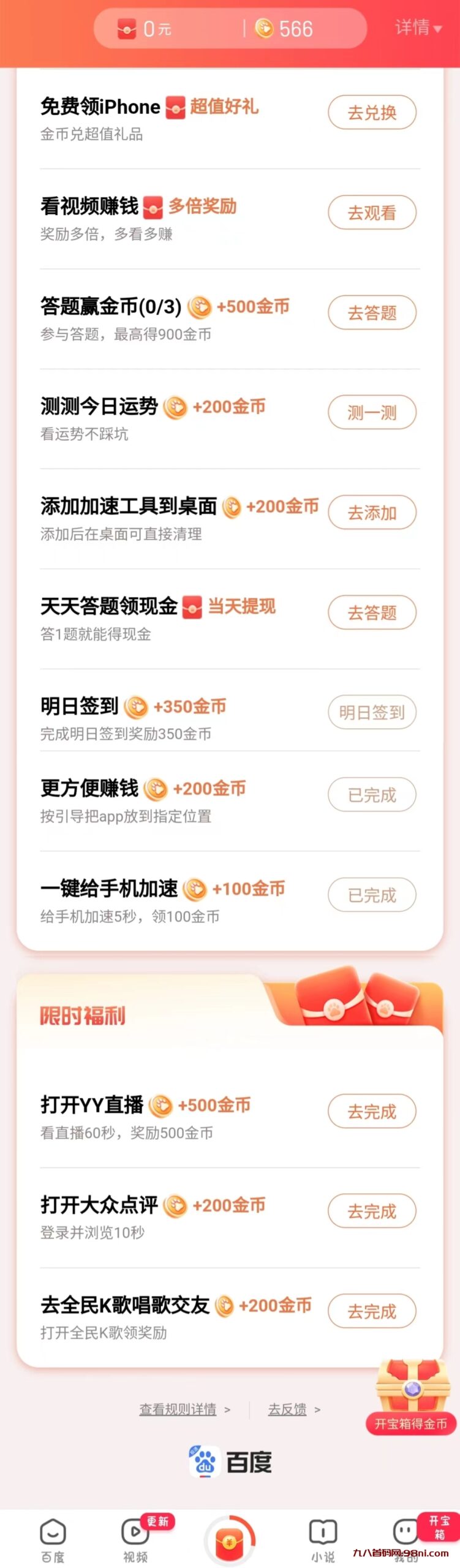Tap 去兑换 for free iPhone gifts
The height and width of the screenshot is (1568, 460).
point(372,113)
